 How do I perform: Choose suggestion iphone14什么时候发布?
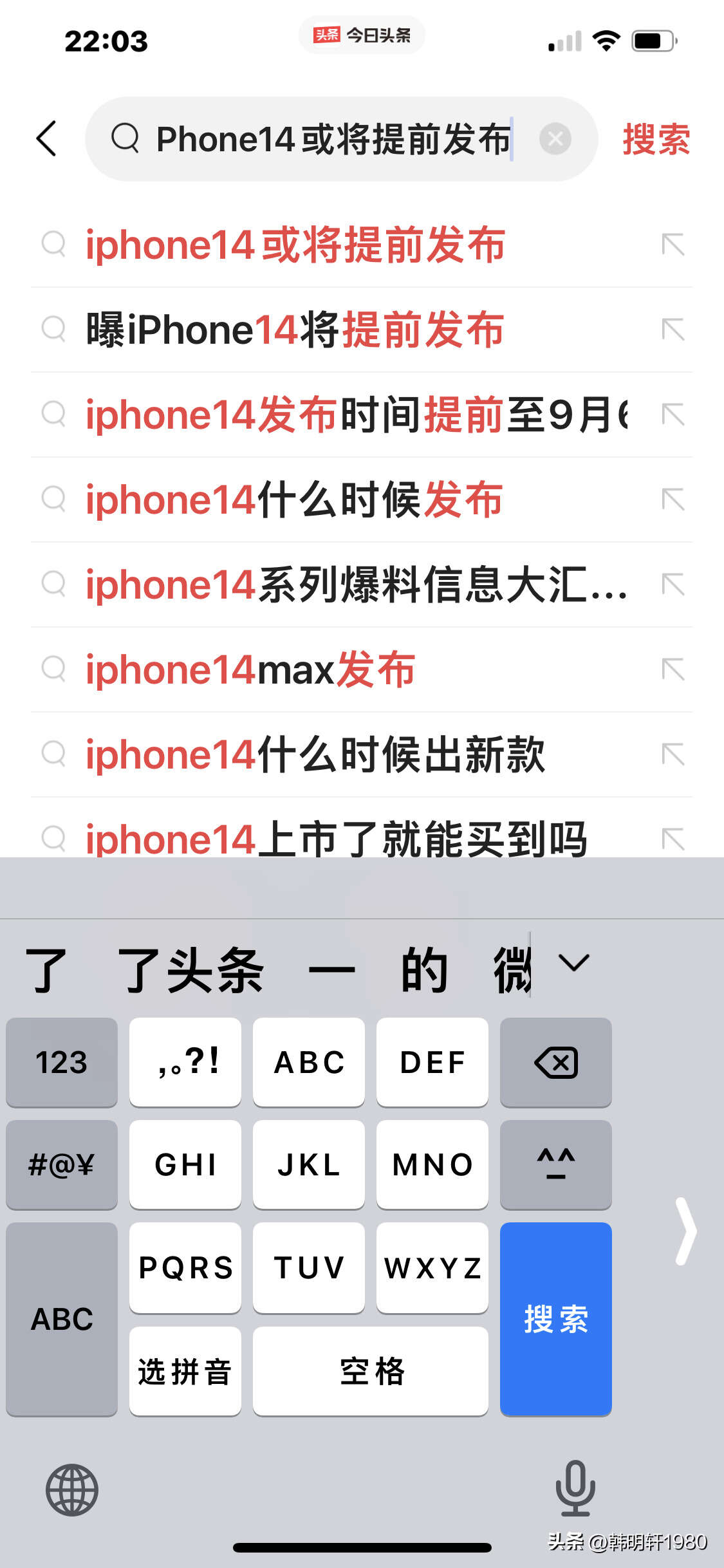tap(362, 499)
